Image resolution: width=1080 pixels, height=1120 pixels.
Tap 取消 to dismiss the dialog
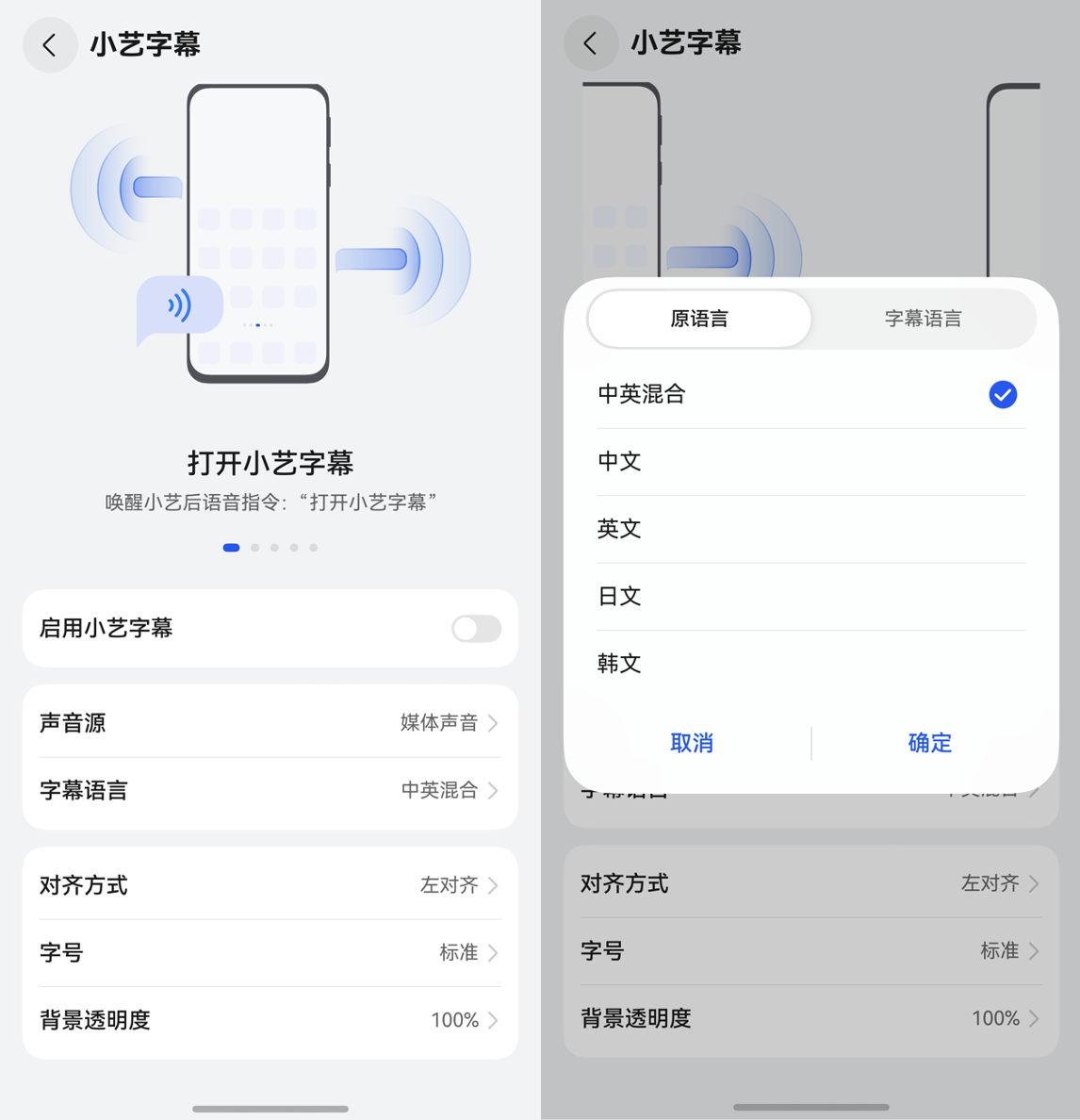click(691, 743)
